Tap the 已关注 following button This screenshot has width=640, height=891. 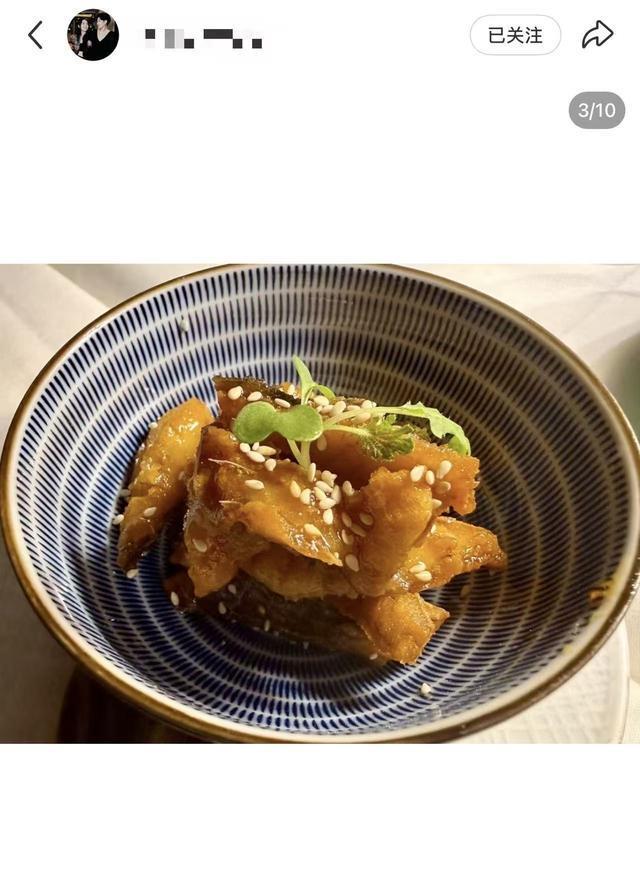pyautogui.click(x=515, y=36)
